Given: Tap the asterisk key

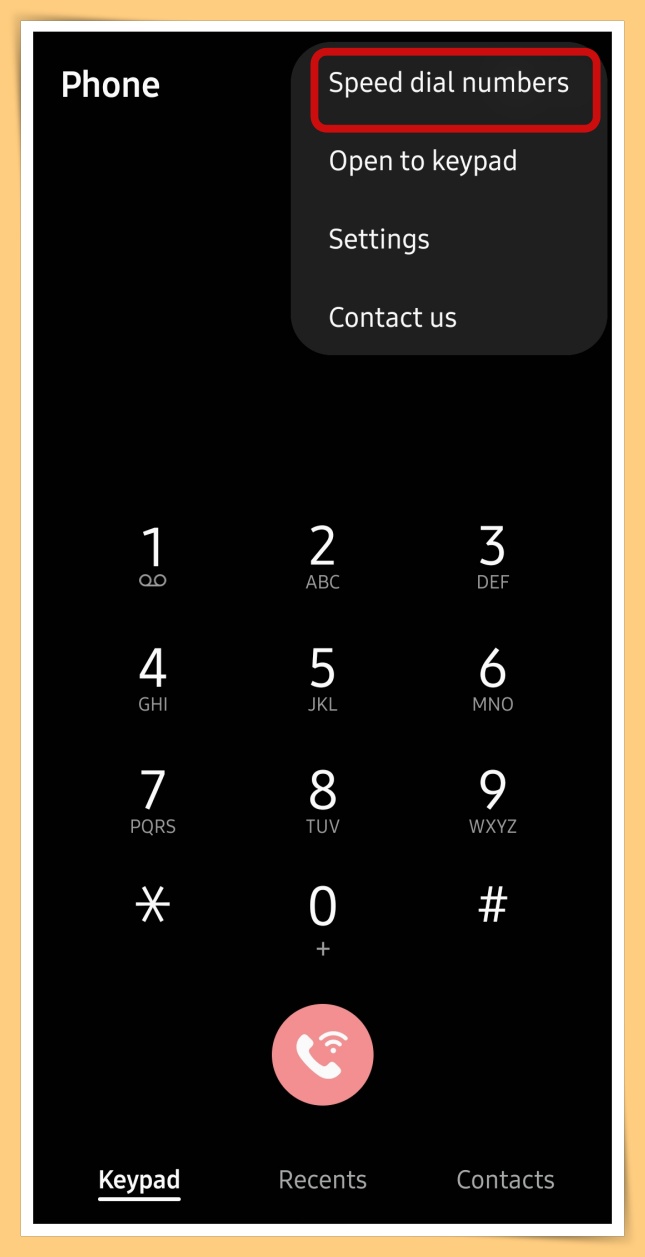Looking at the screenshot, I should (x=152, y=906).
